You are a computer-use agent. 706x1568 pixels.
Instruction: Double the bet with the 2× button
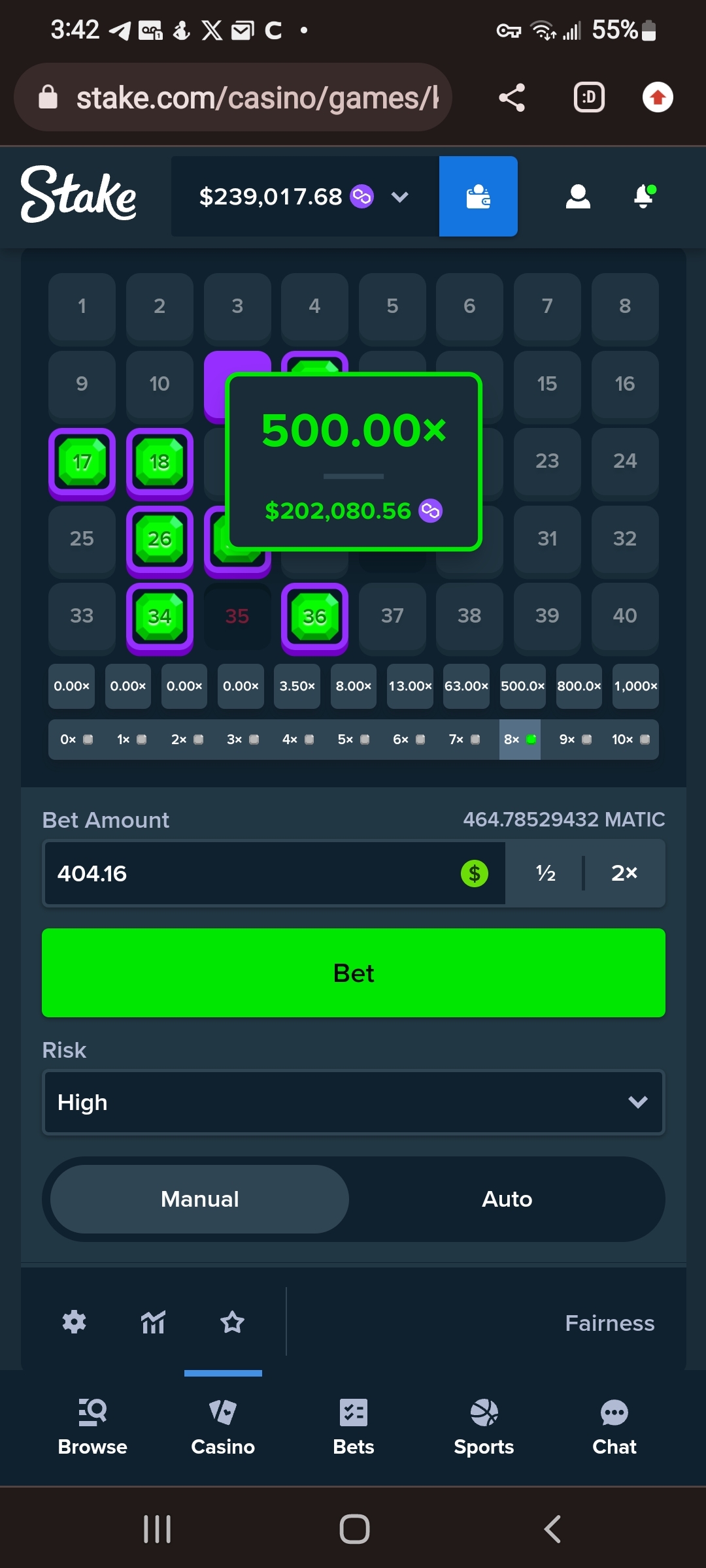tap(624, 874)
